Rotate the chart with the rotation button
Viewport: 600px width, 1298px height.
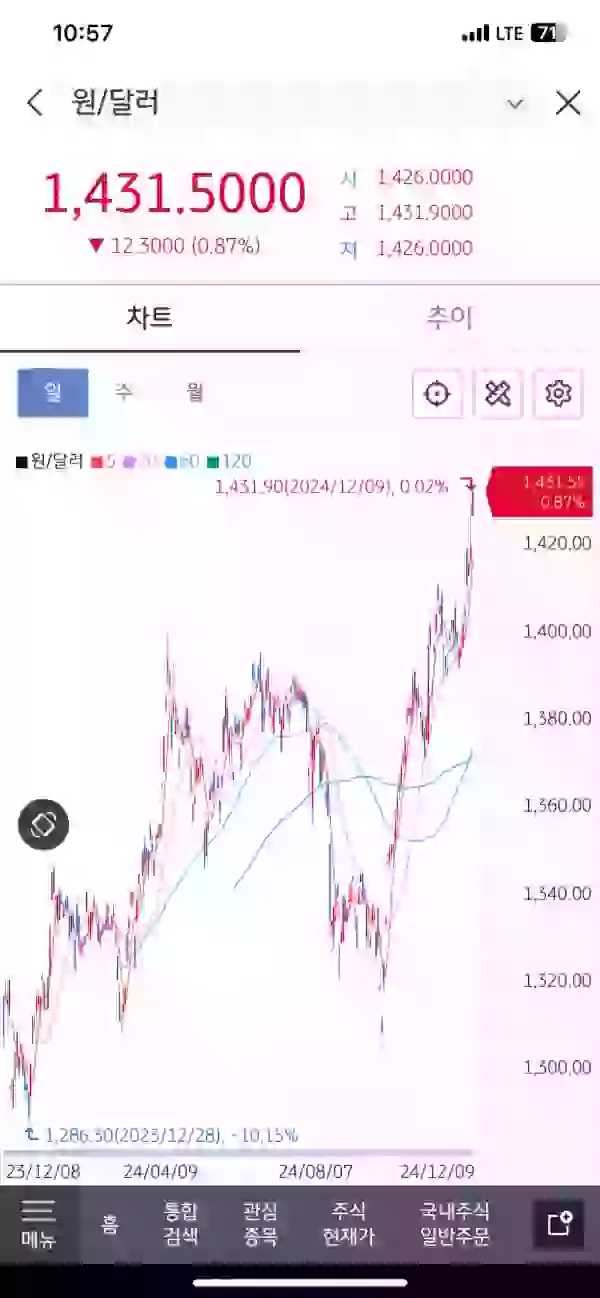[43, 825]
